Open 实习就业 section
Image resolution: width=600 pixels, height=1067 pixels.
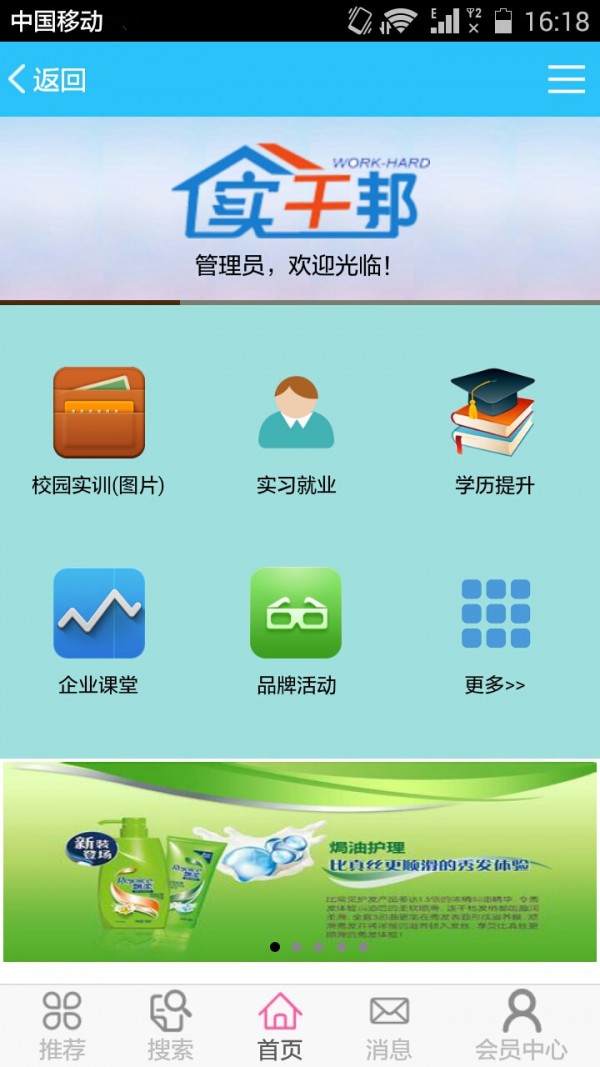[x=296, y=430]
